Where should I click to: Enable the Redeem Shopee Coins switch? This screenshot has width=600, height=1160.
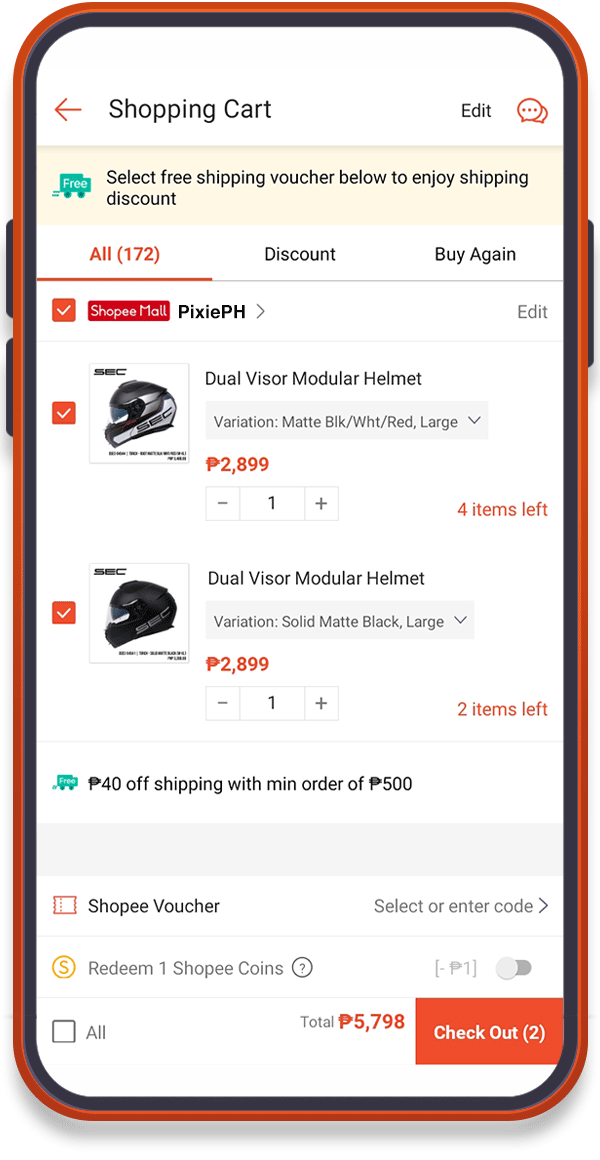pyautogui.click(x=515, y=968)
